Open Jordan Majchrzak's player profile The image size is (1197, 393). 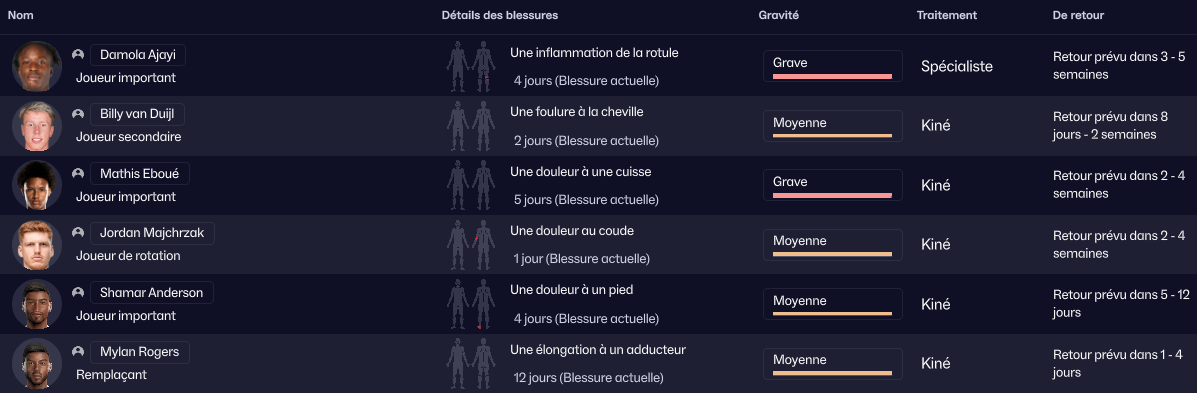coord(152,234)
